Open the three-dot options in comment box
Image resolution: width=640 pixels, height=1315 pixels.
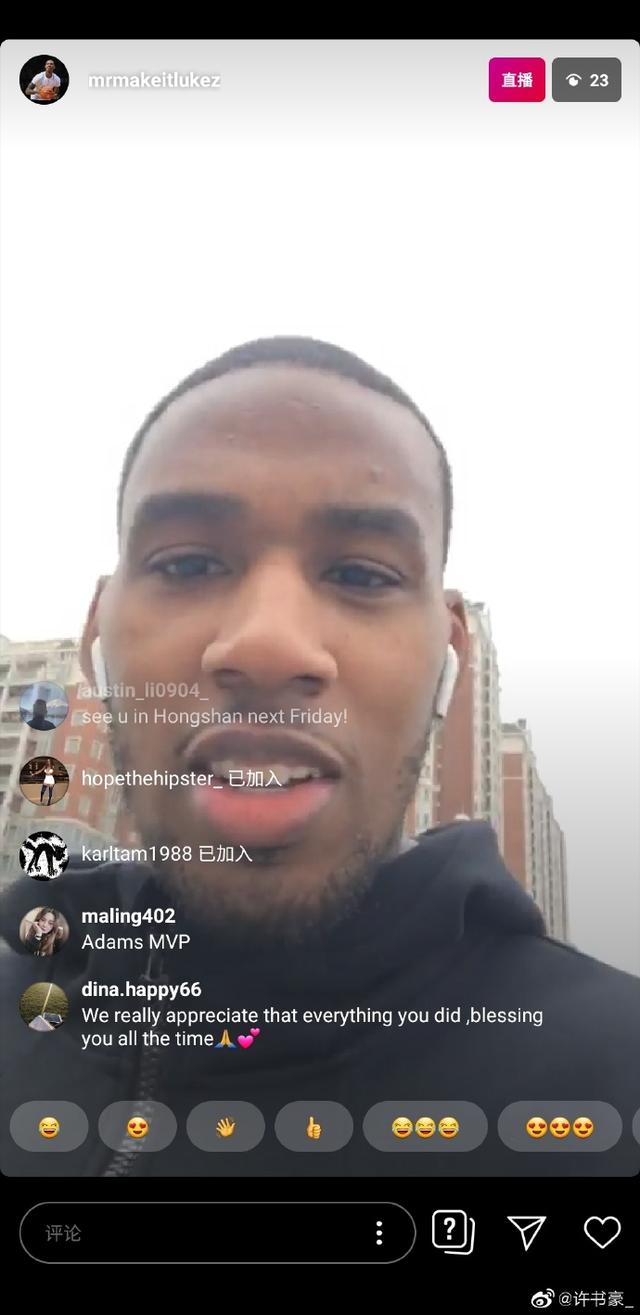[378, 1233]
